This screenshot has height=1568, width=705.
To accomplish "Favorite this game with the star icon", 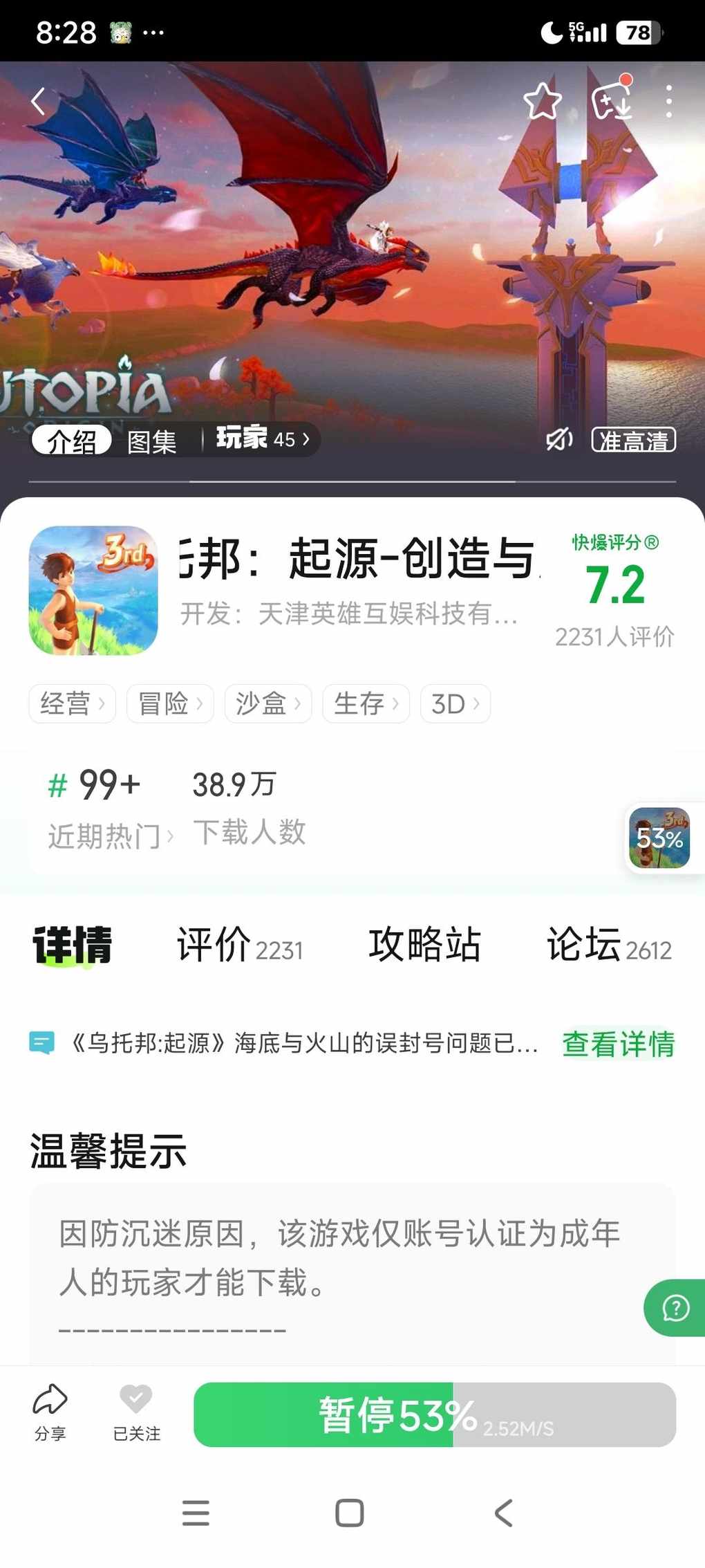I will pyautogui.click(x=543, y=102).
